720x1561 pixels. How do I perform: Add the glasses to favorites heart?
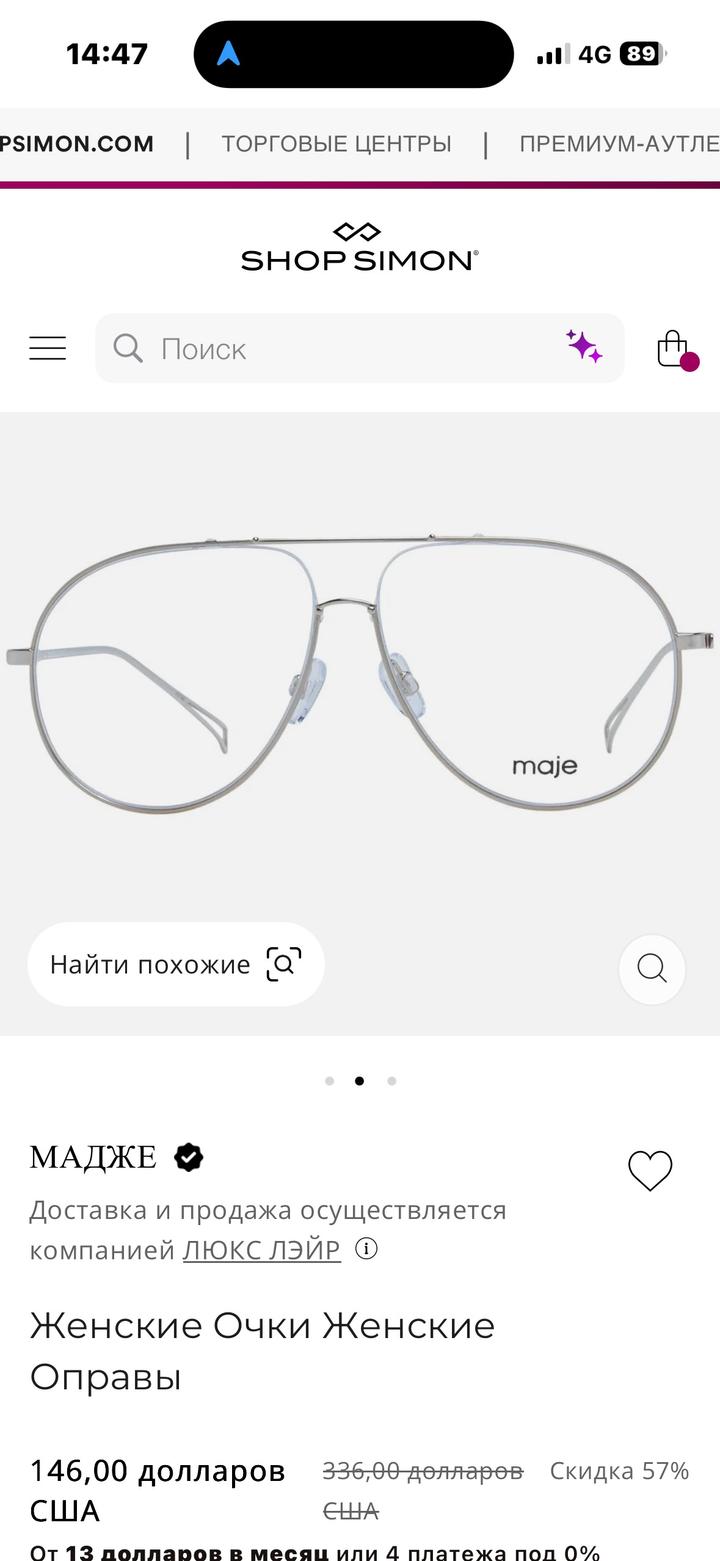coord(650,1170)
